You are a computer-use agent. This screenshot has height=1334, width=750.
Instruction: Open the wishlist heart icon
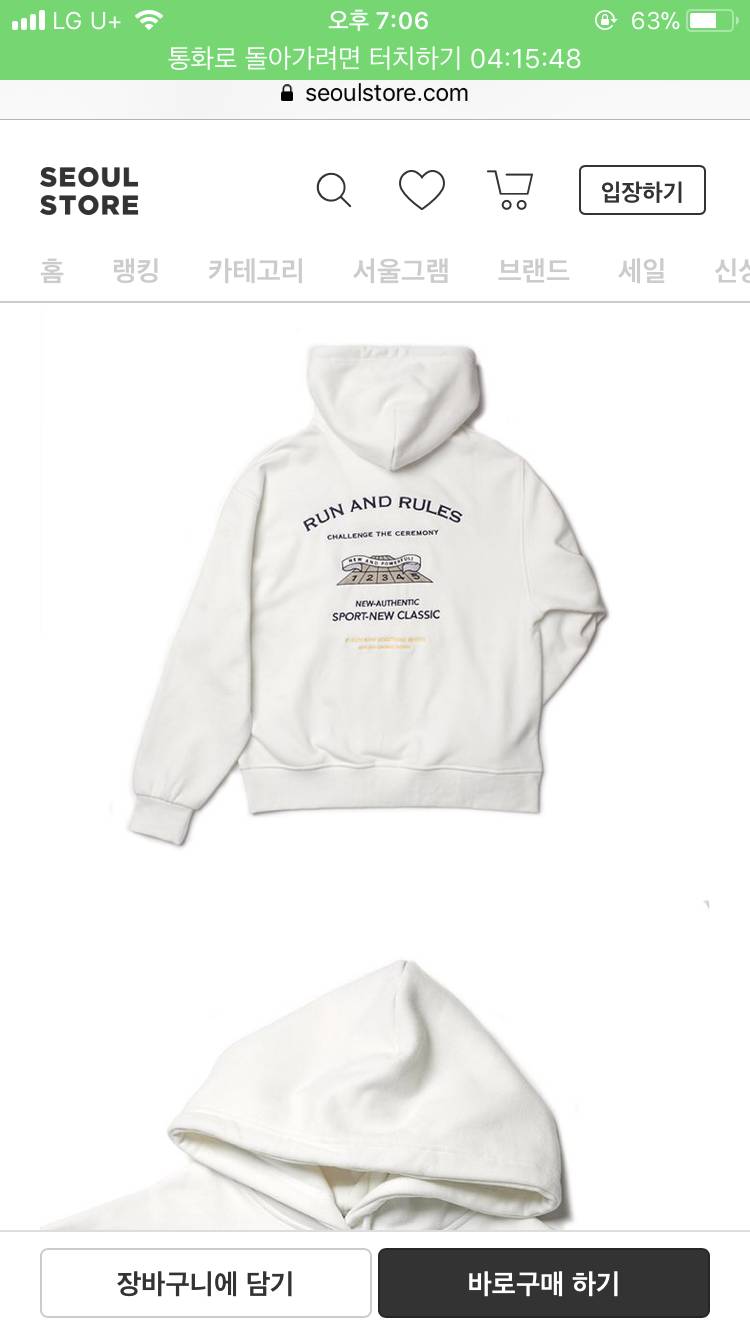click(x=421, y=190)
